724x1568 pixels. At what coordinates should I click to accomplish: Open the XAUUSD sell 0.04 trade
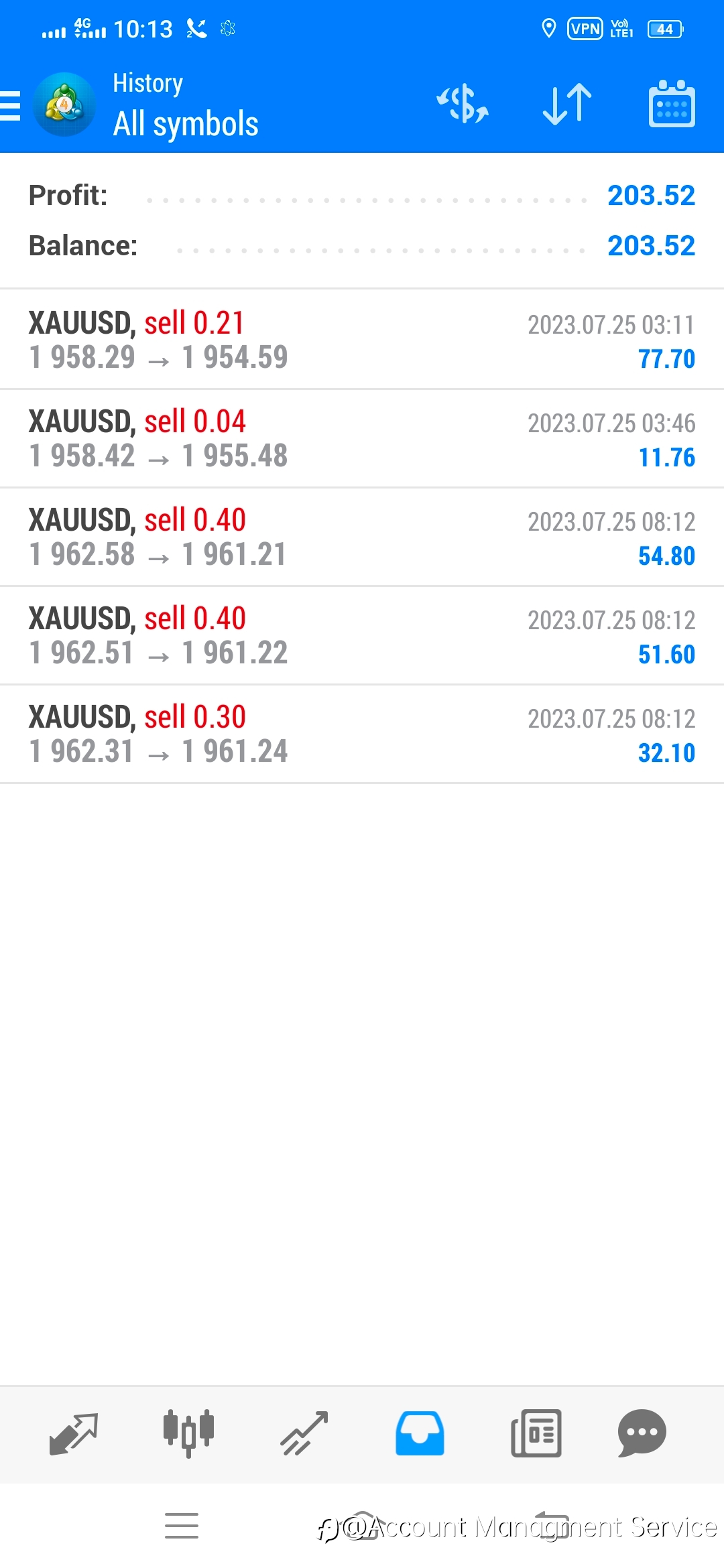[362, 438]
